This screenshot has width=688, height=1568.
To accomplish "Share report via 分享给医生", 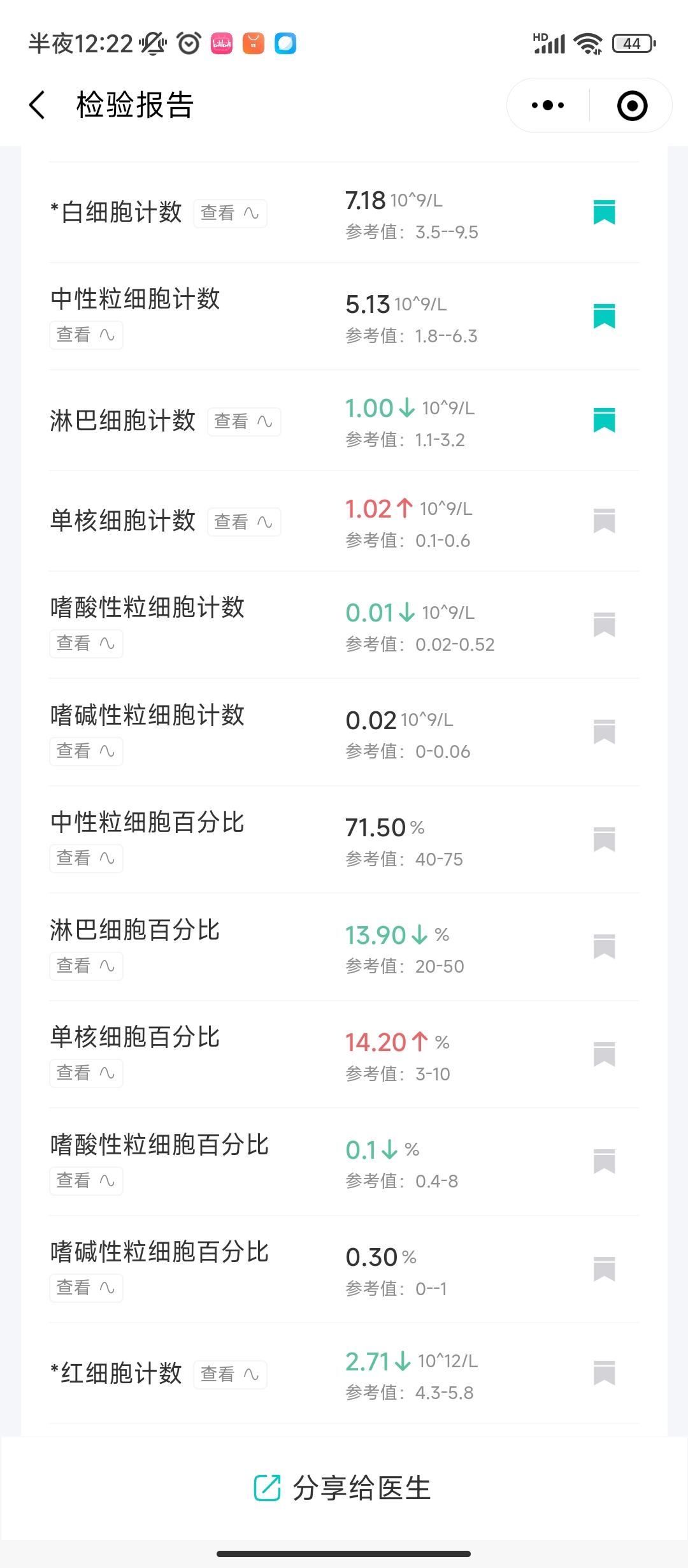I will coord(343,1488).
